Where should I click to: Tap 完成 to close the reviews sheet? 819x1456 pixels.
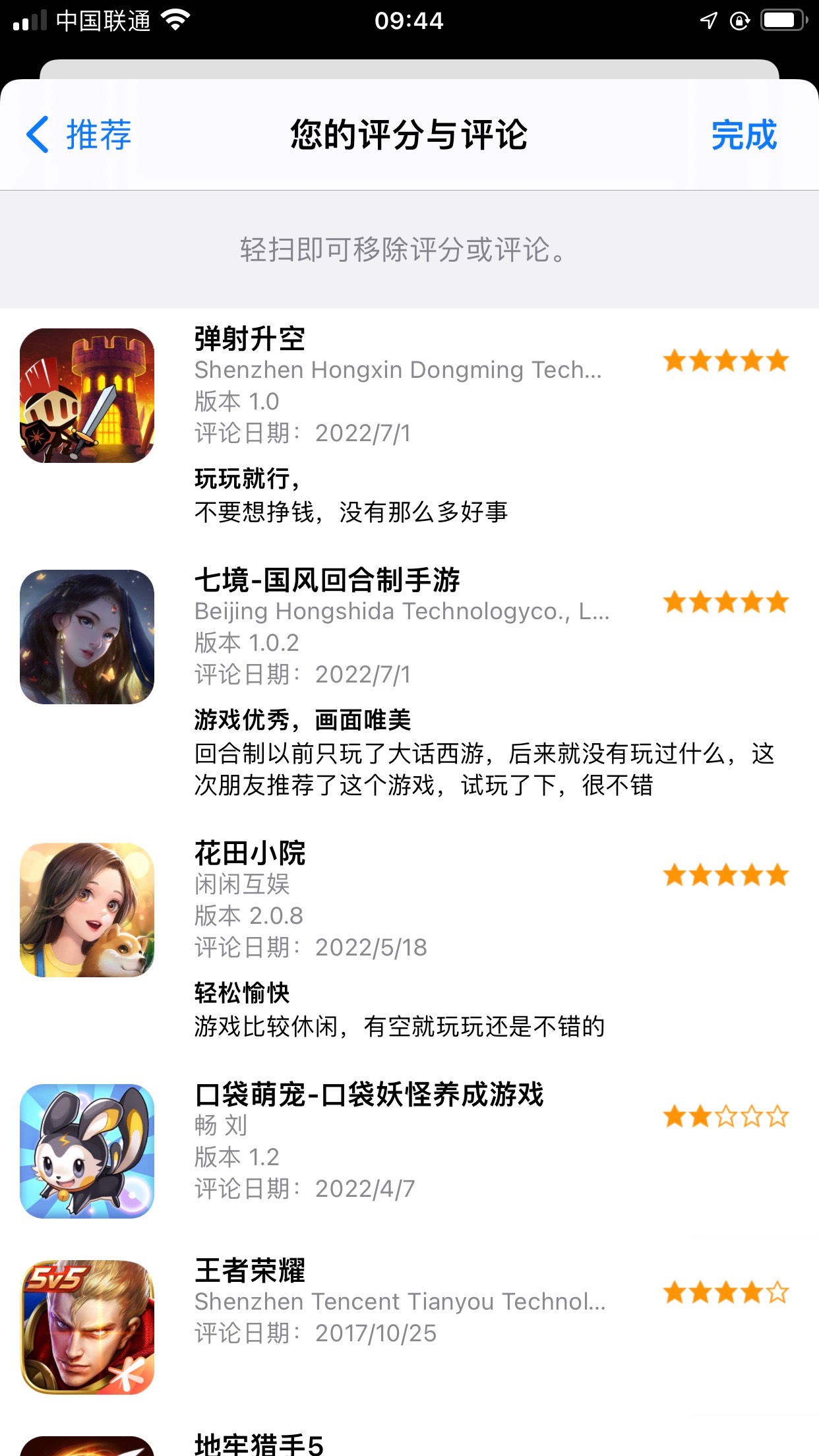[744, 135]
